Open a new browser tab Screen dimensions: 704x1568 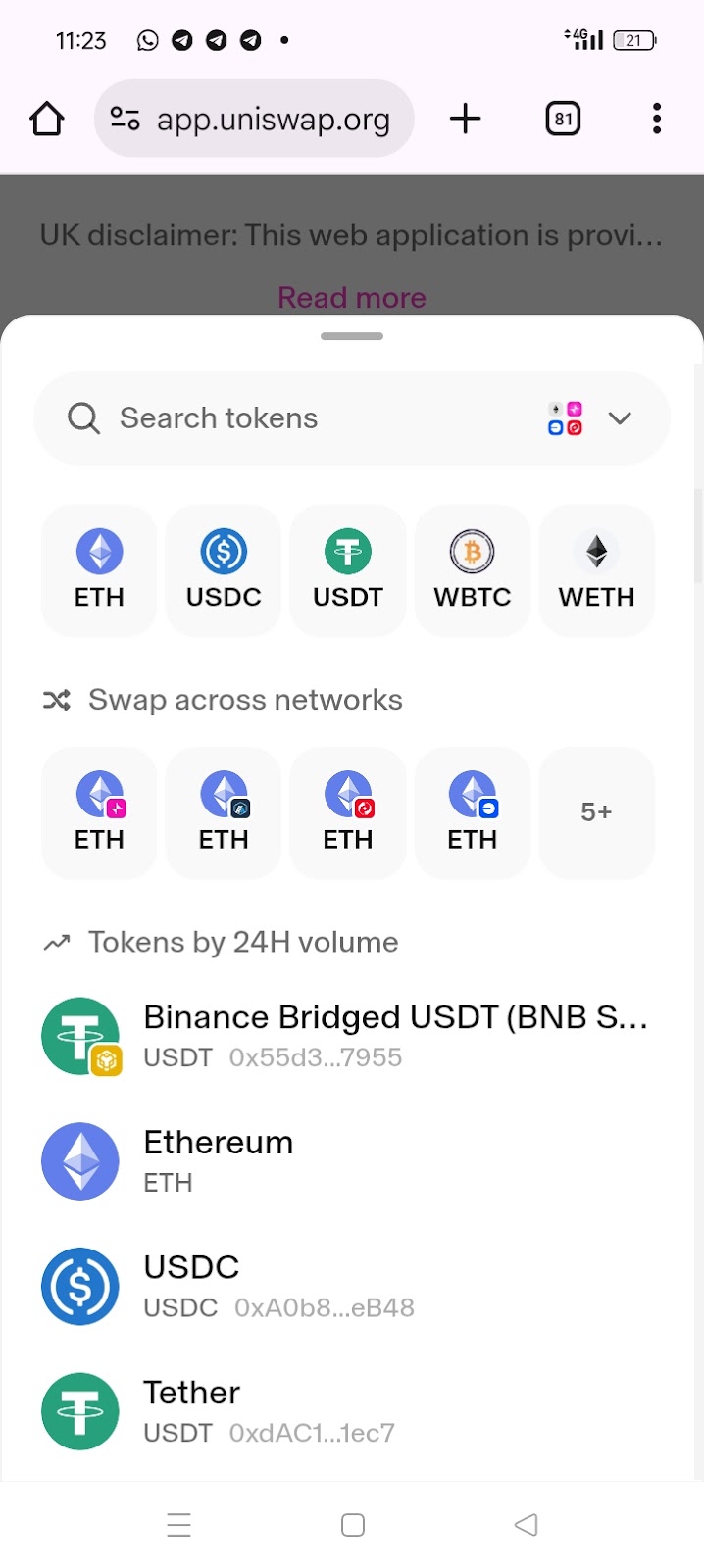(x=466, y=120)
